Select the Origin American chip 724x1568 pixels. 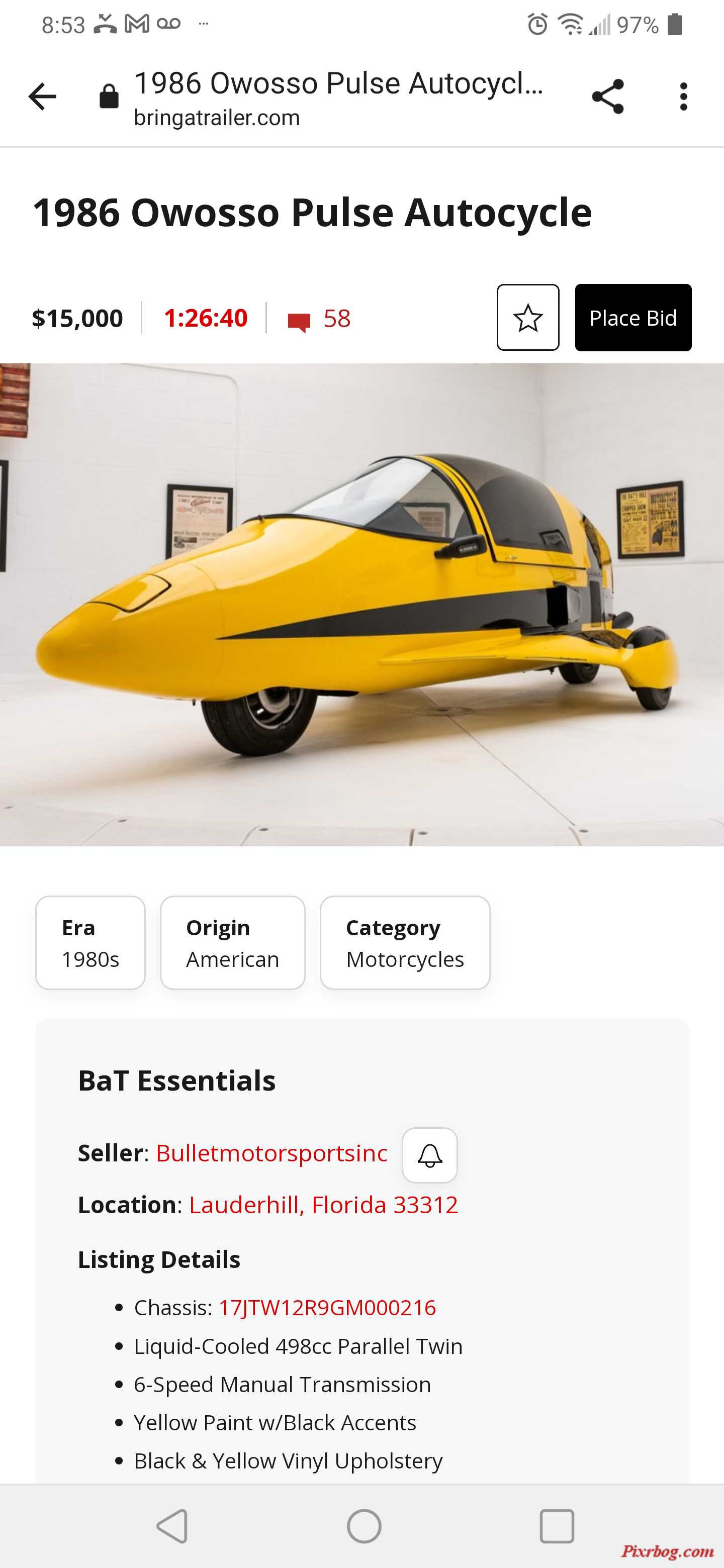(x=232, y=942)
